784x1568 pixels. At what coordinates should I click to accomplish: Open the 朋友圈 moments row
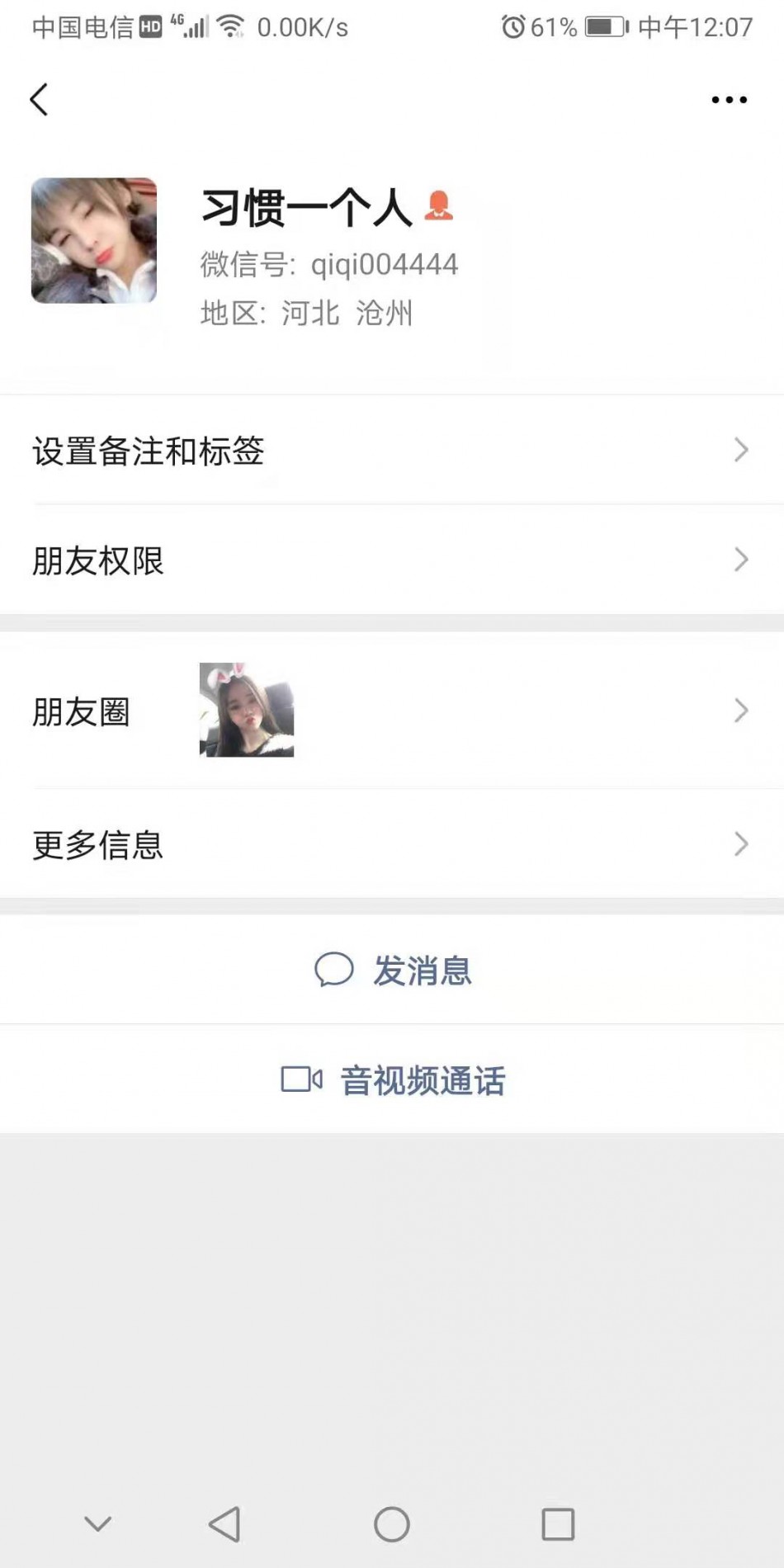[x=392, y=711]
